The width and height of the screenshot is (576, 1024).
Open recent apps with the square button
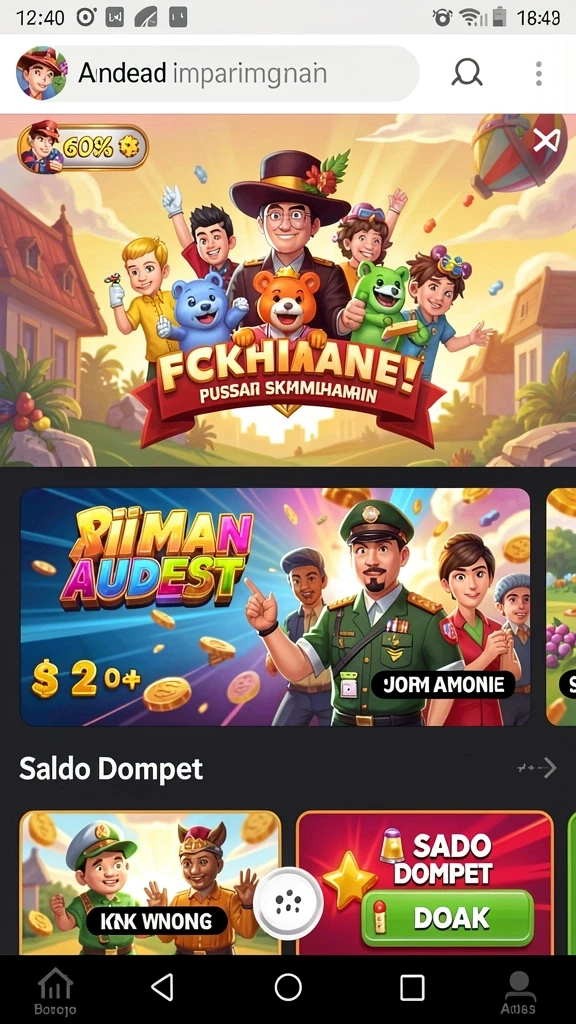pos(412,987)
